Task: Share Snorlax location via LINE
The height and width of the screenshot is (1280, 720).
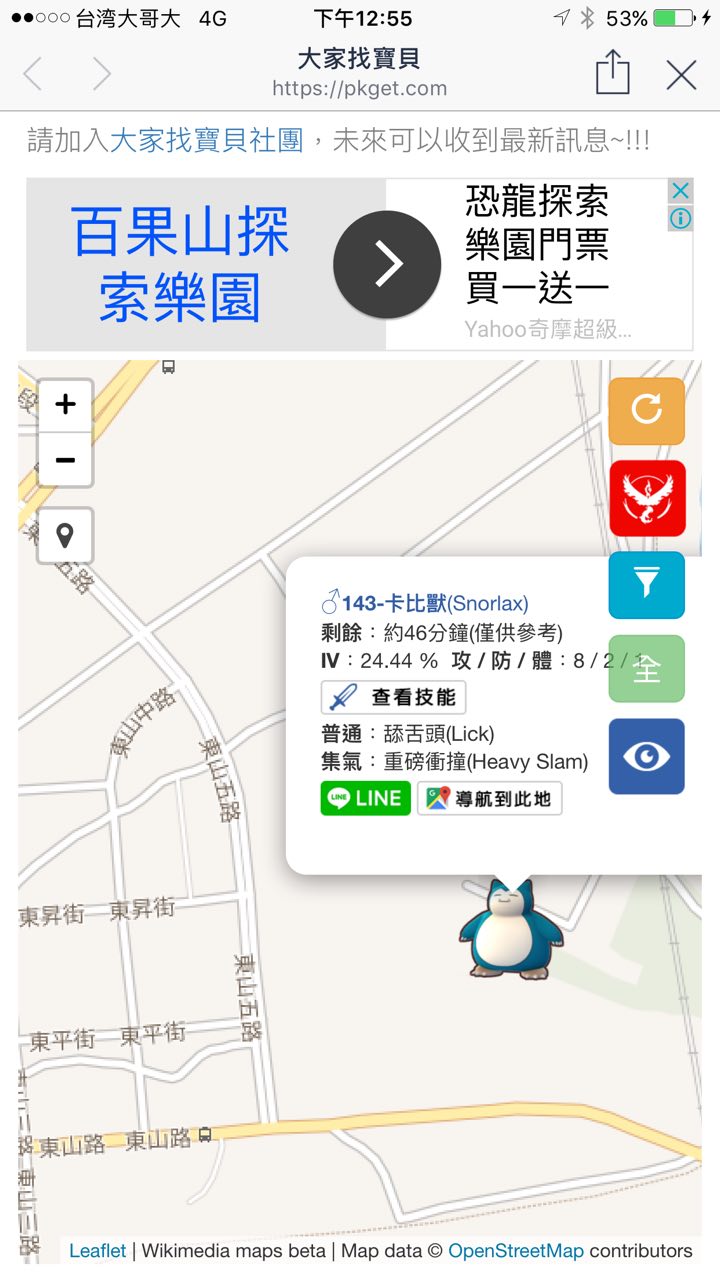Action: point(365,798)
